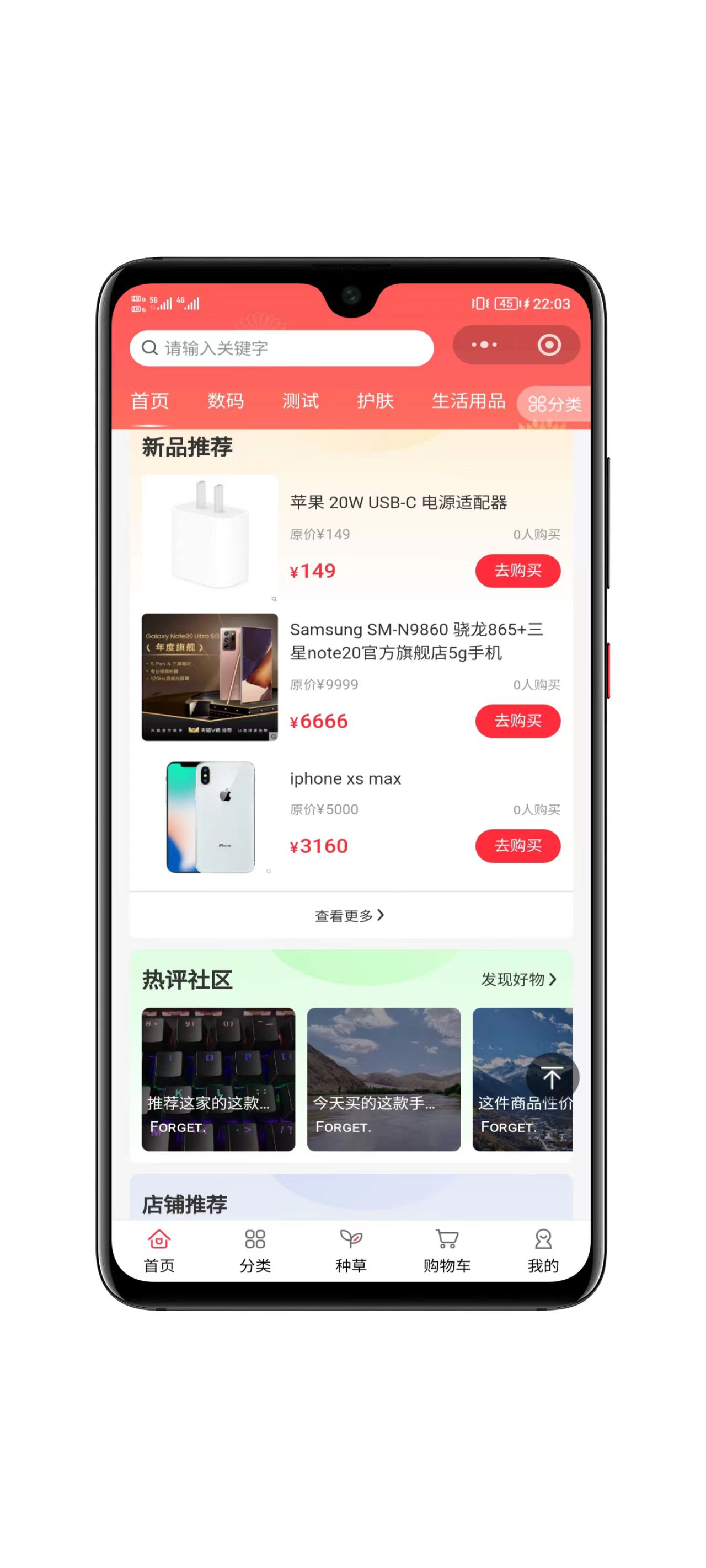The width and height of the screenshot is (706, 1568).
Task: Open the 分类 chip beside the top tabs
Action: click(554, 404)
